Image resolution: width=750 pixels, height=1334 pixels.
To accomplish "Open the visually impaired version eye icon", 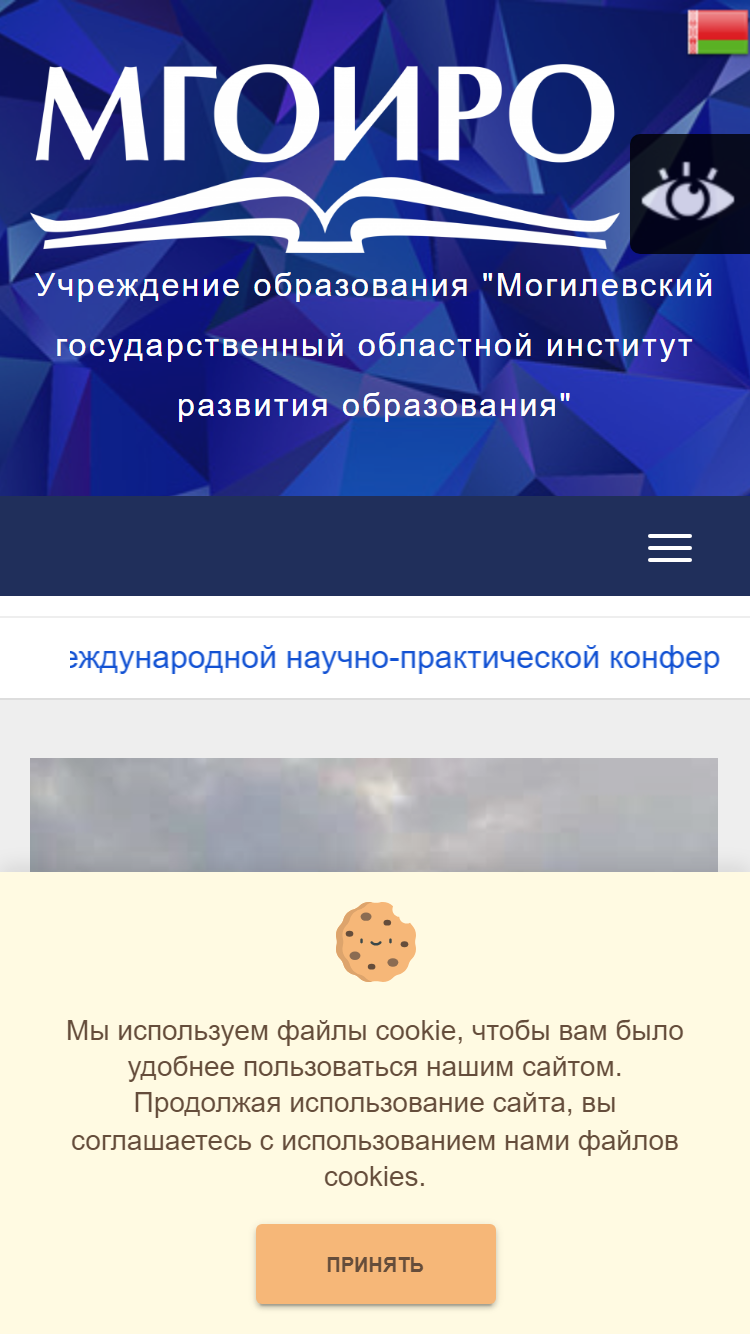I will 690,194.
